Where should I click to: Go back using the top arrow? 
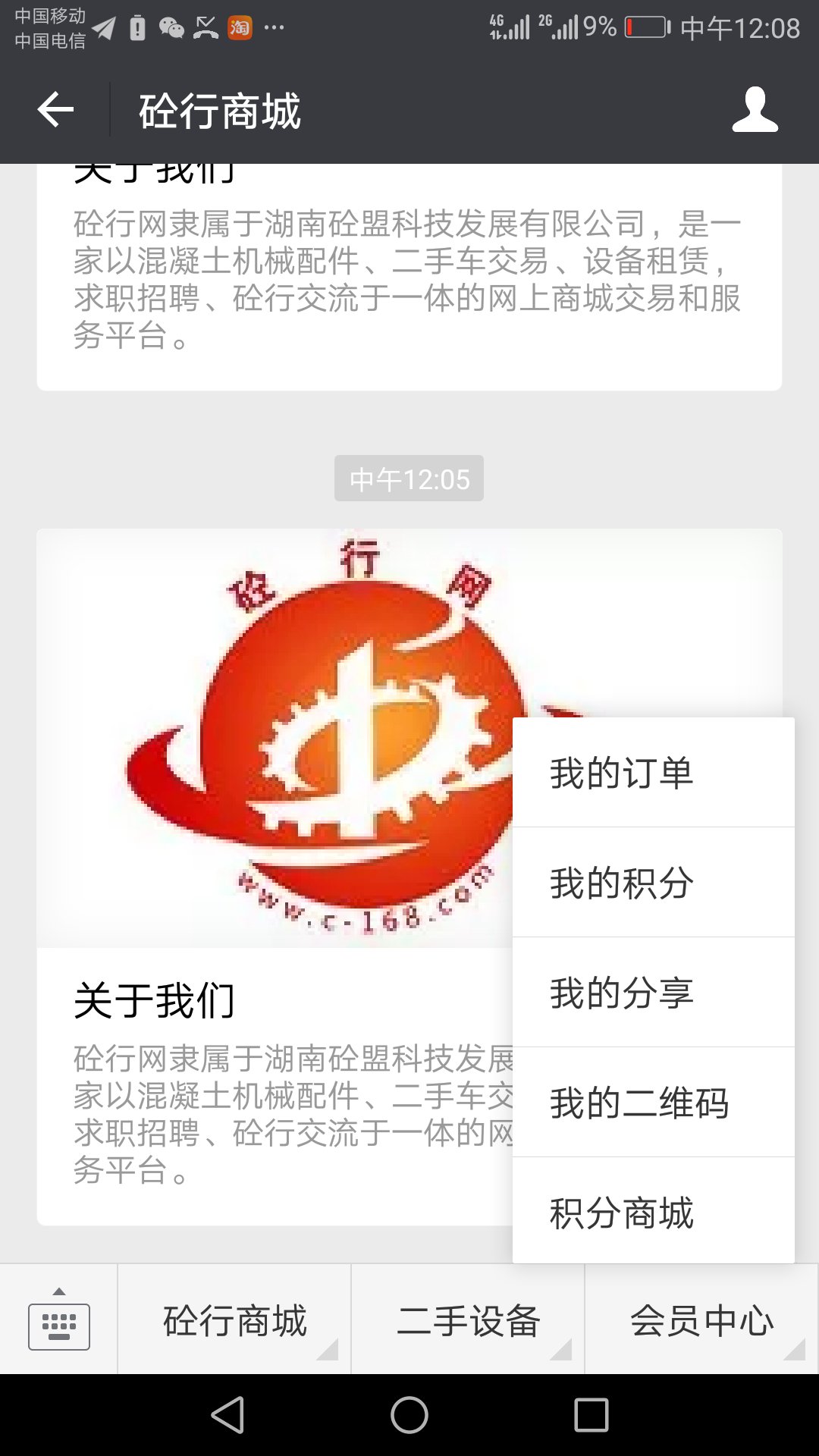(x=55, y=111)
